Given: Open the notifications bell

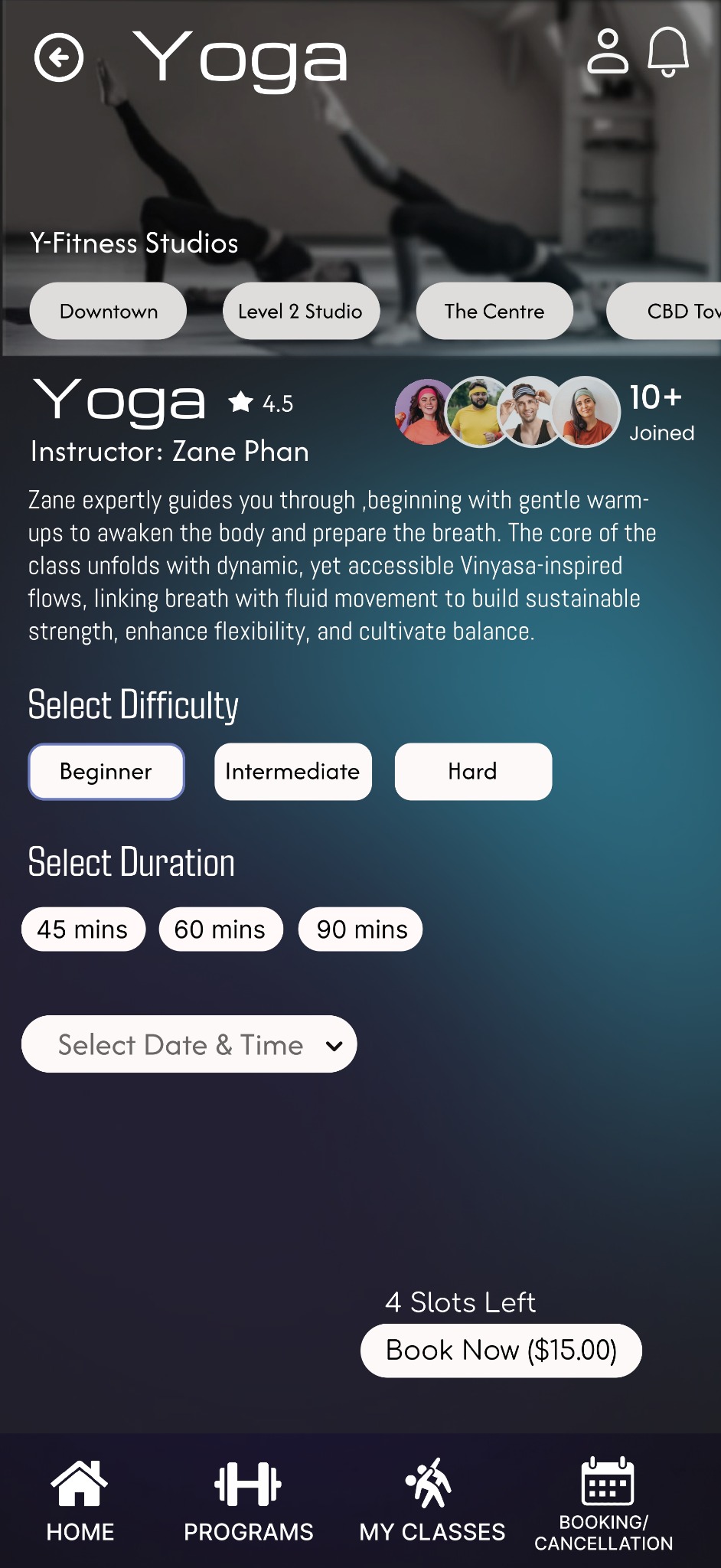Looking at the screenshot, I should [668, 52].
